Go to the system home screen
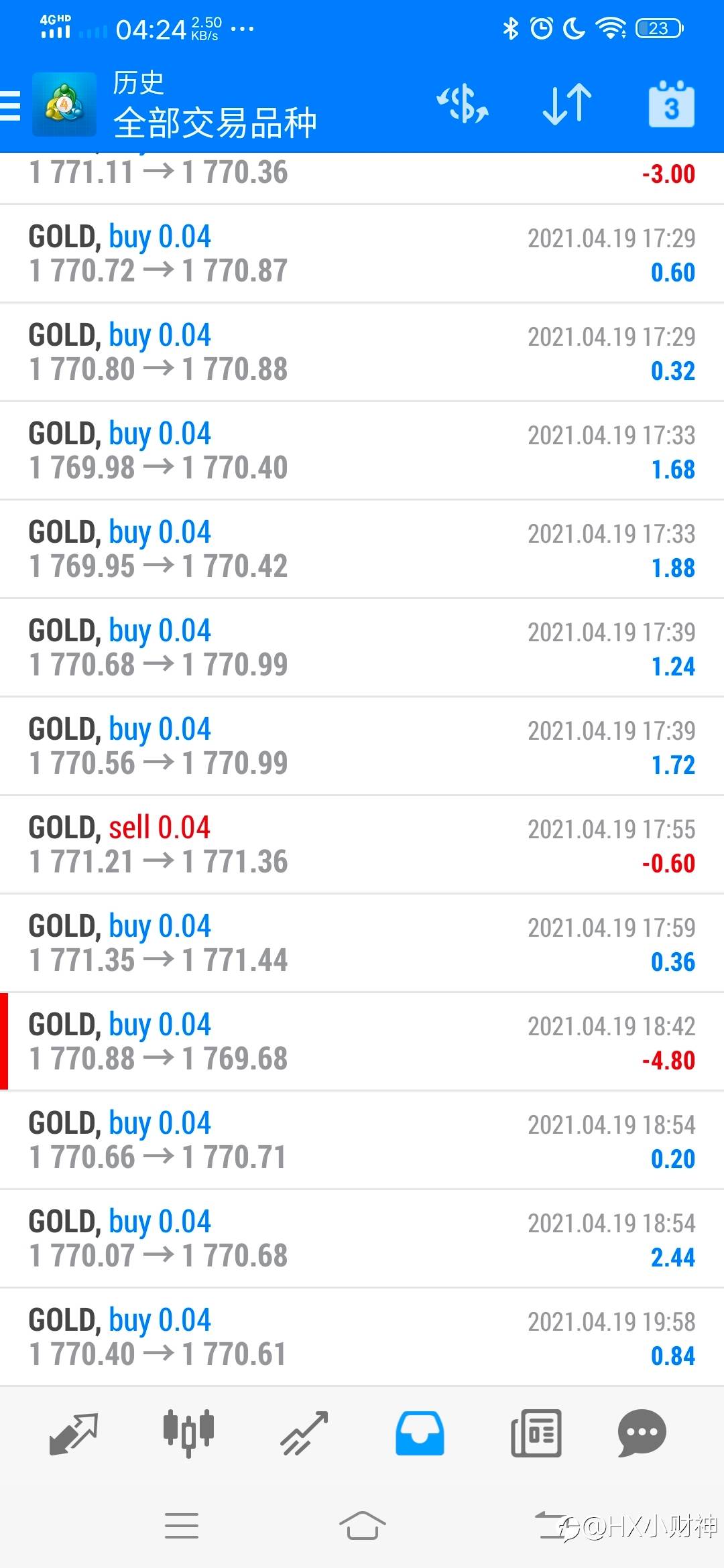The image size is (724, 1568). pyautogui.click(x=362, y=1526)
